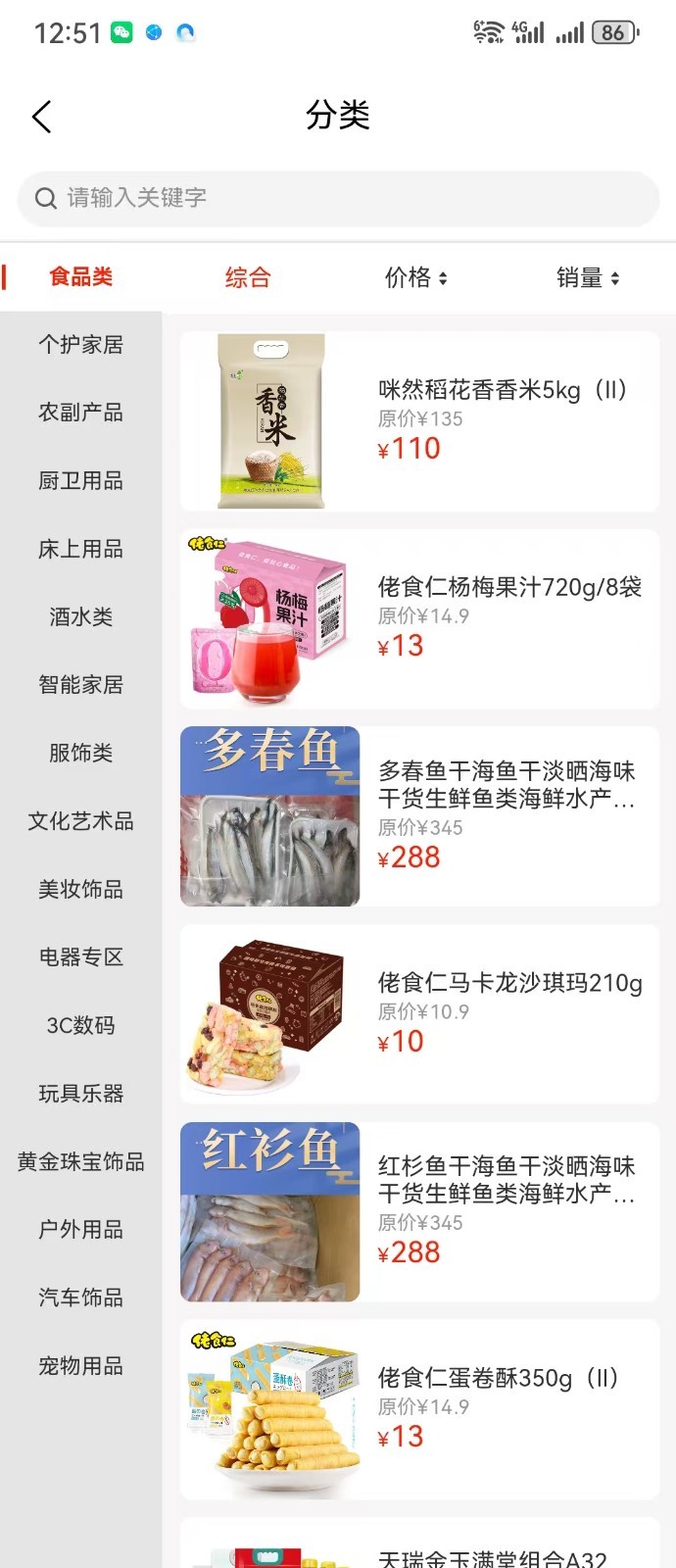The width and height of the screenshot is (676, 1568).
Task: Open the 多春鱼干 seafood product
Action: tap(419, 816)
